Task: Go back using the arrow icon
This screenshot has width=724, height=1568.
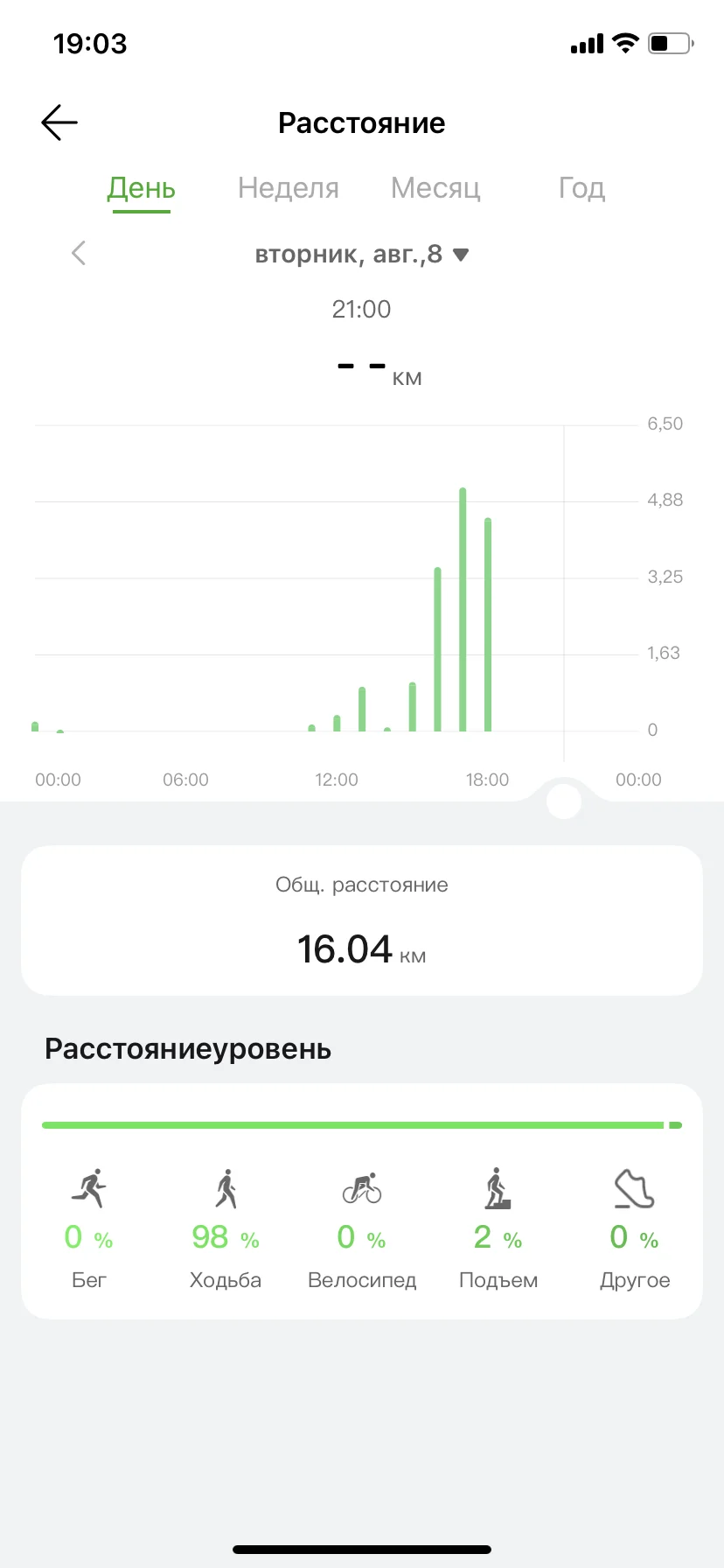Action: pos(59,122)
